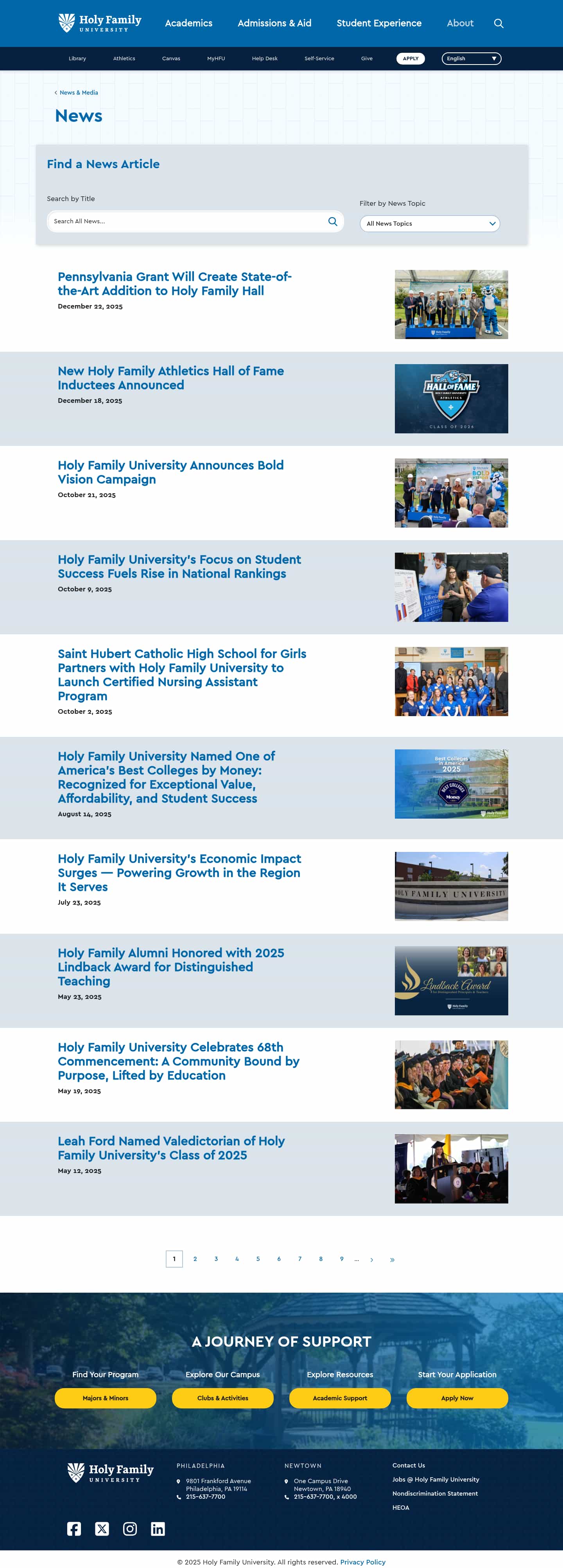Read the Athletics Hall of Fame article
This screenshot has width=563, height=1568.
coord(170,378)
